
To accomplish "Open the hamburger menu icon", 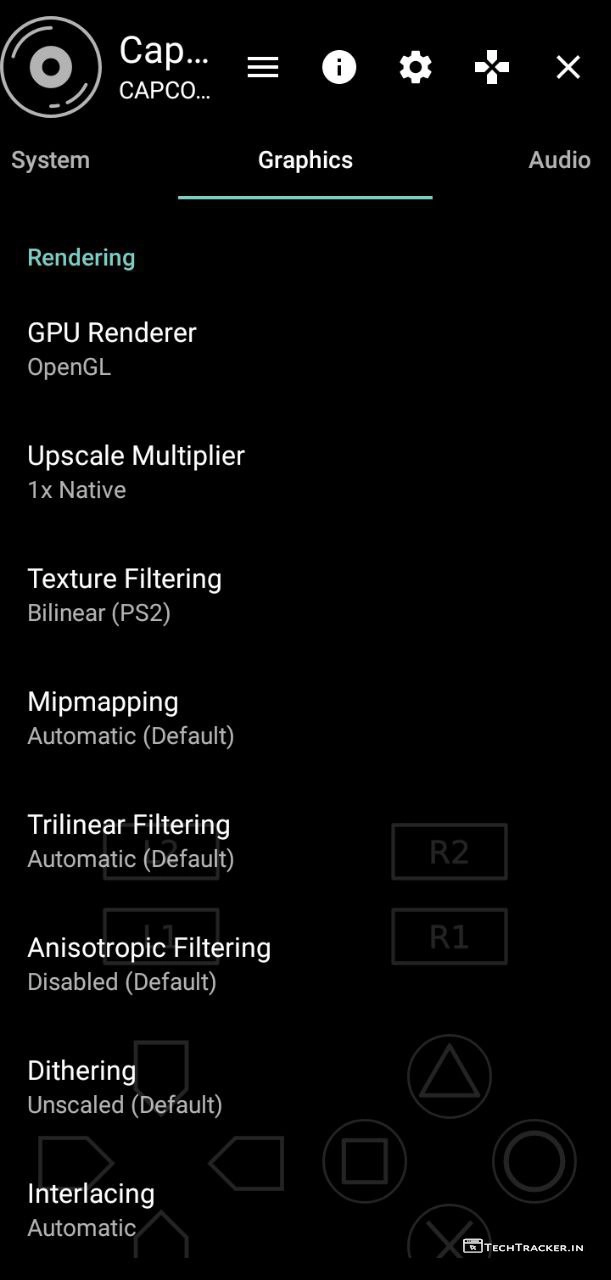I will click(x=263, y=67).
